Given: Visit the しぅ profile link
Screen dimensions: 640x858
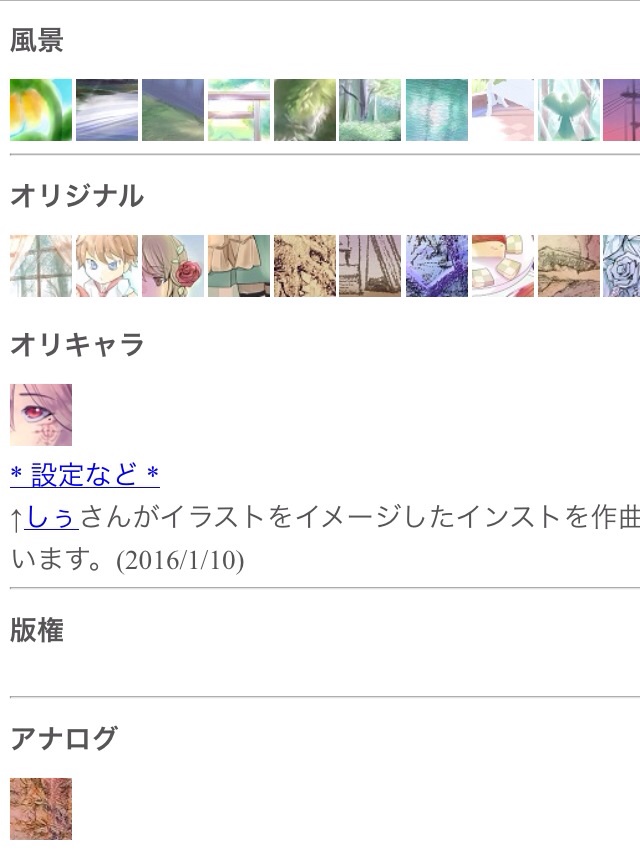Looking at the screenshot, I should [x=51, y=517].
